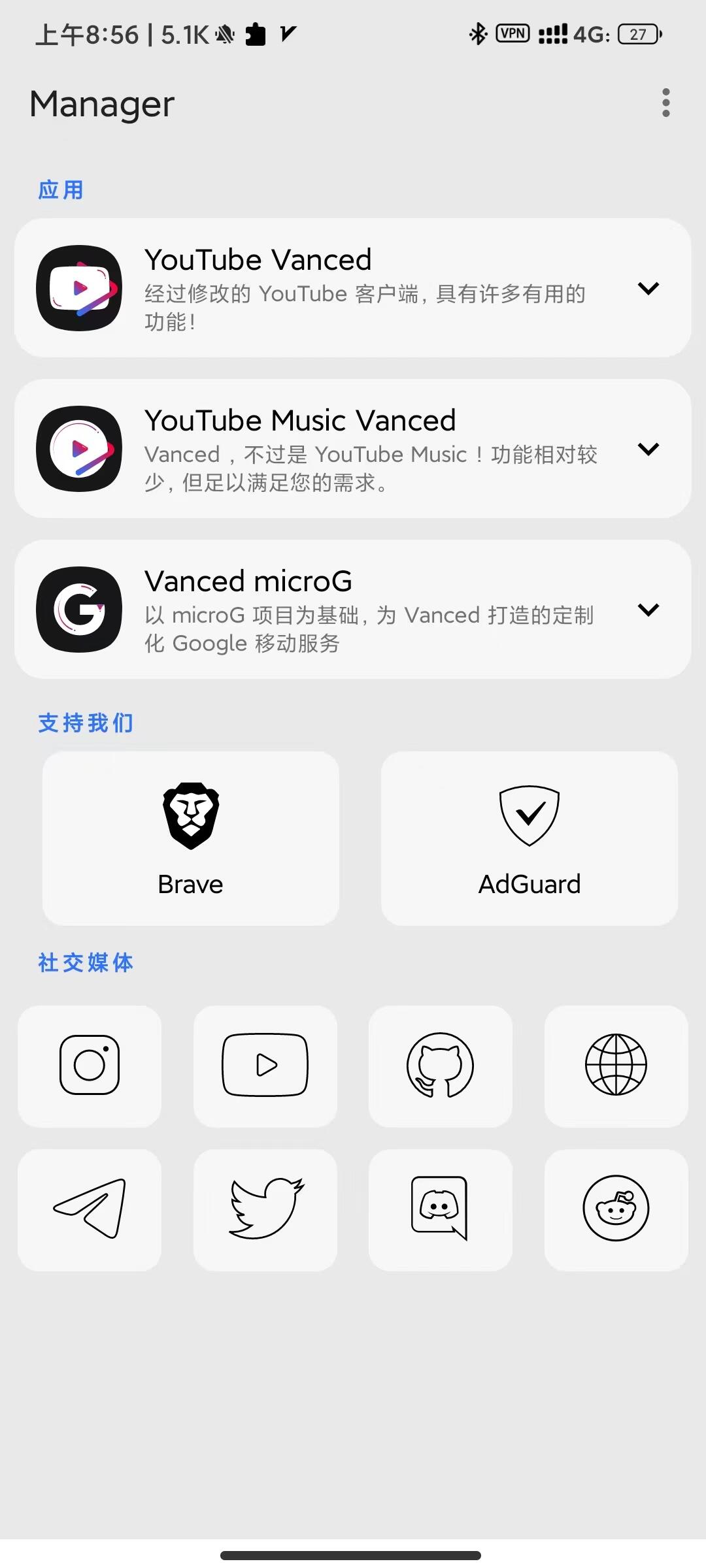Viewport: 706px width, 1568px height.
Task: Visit the YouTube channel link
Action: (265, 1066)
